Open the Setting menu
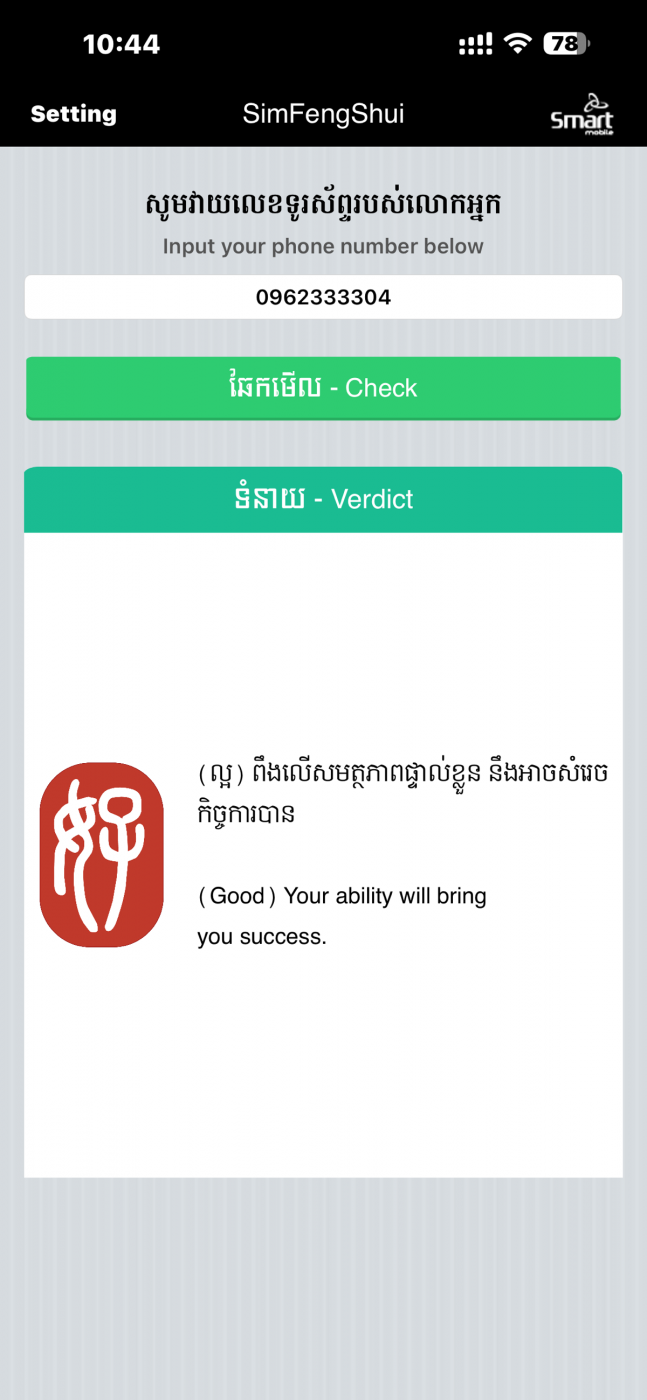The image size is (647, 1400). point(73,114)
